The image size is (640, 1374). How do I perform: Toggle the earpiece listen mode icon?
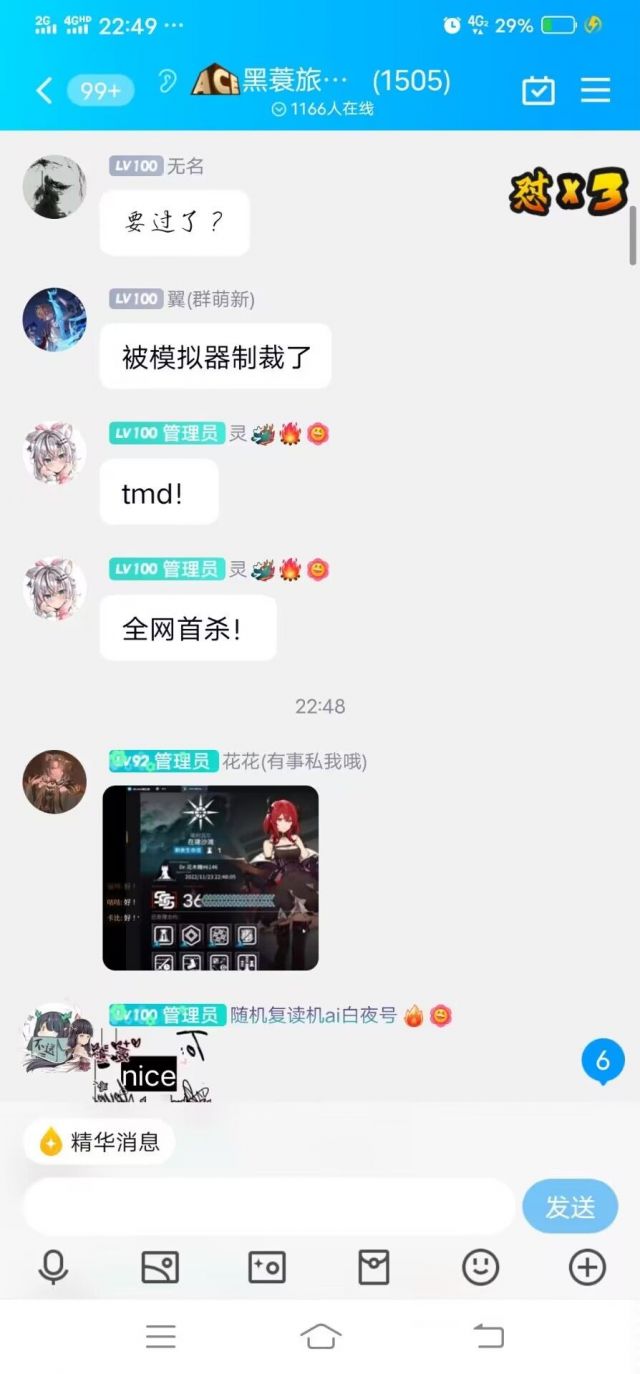[167, 82]
